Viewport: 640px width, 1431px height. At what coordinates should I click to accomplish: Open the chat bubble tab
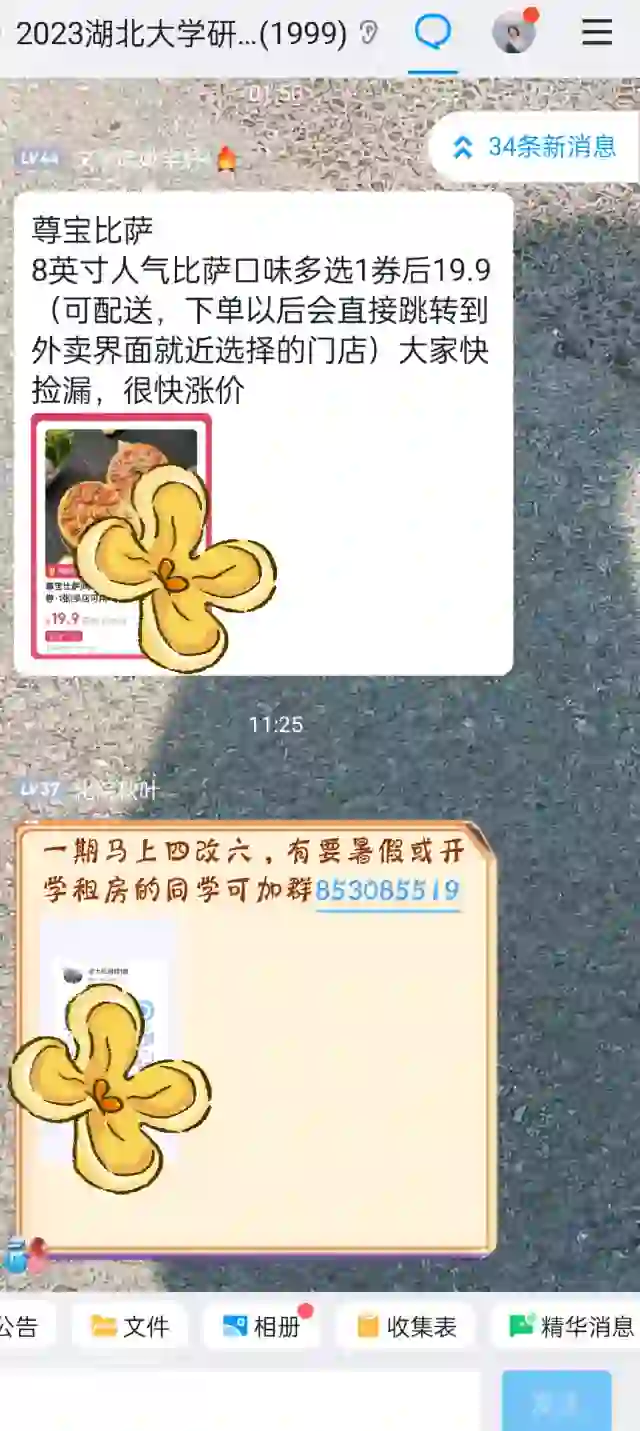point(433,33)
